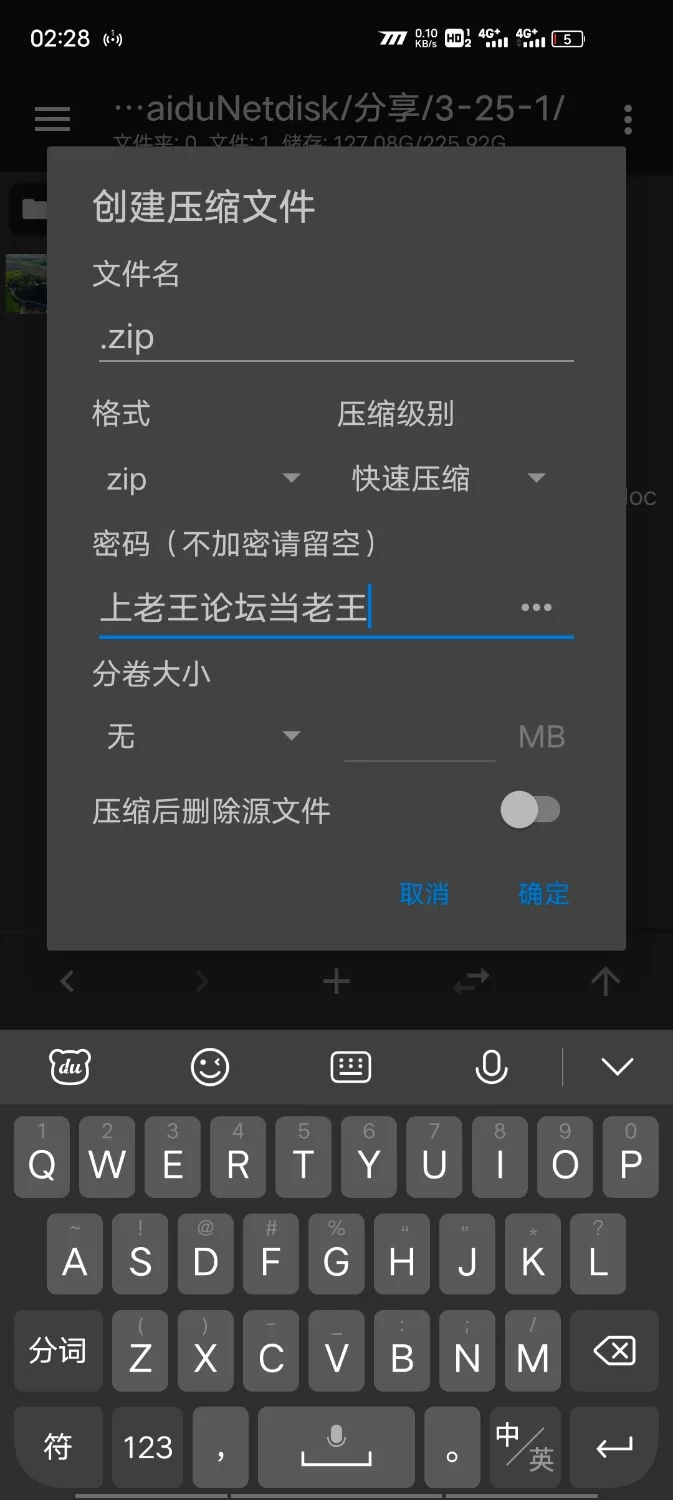673x1500 pixels.
Task: Open the keyboard emoji panel
Action: 210,1067
